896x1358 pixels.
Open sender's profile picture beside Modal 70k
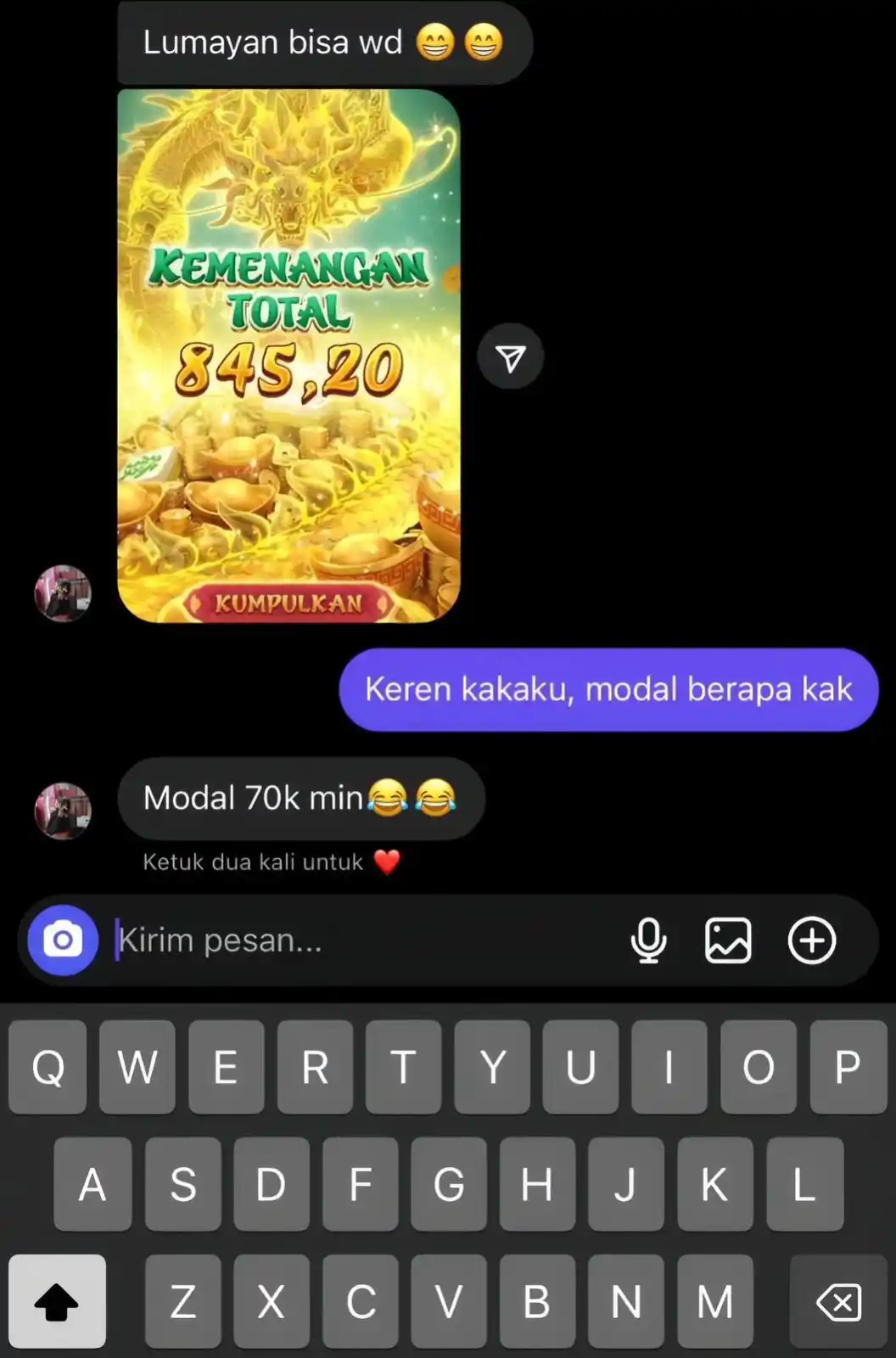(x=63, y=811)
